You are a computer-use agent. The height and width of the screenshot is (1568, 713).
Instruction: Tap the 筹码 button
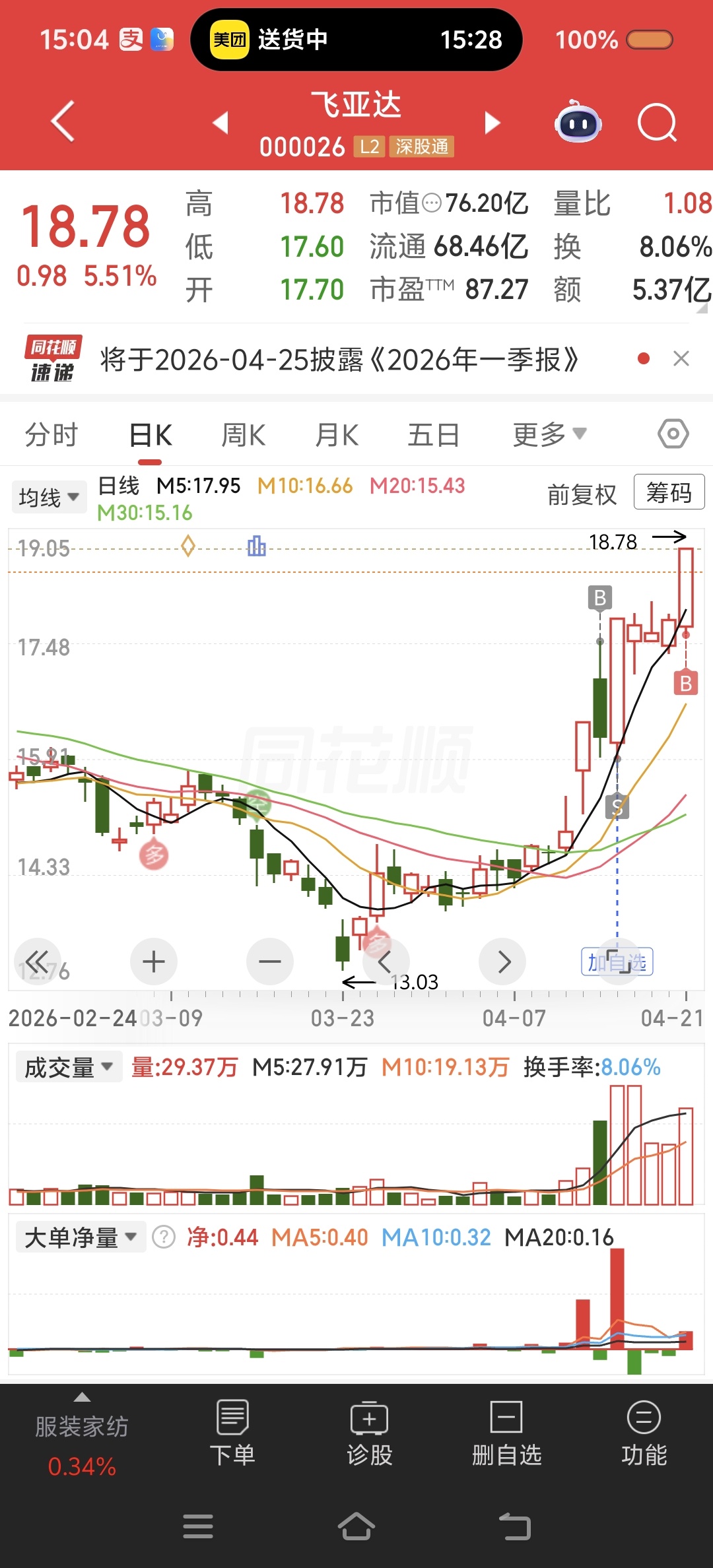[668, 492]
